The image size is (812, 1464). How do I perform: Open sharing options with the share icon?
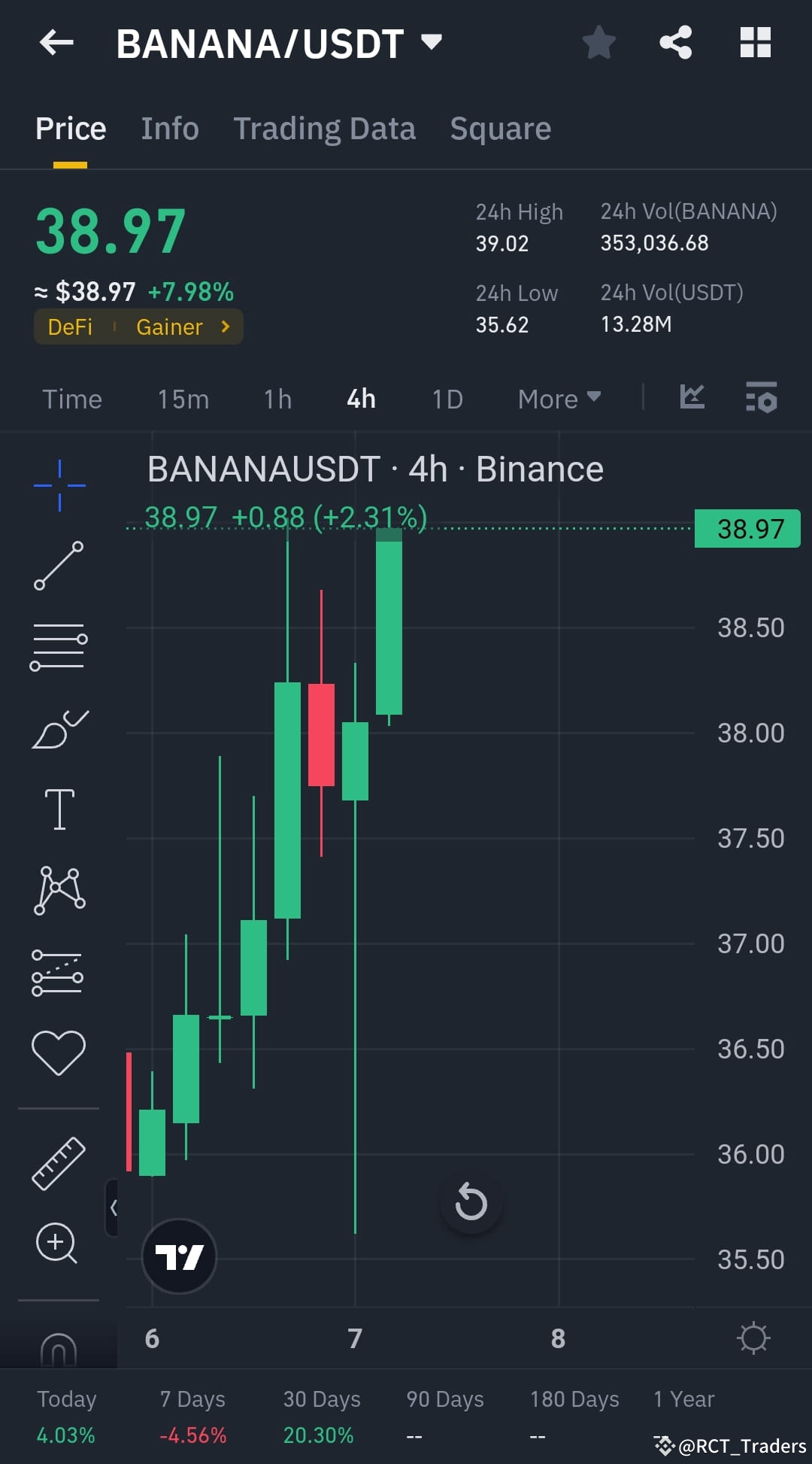pyautogui.click(x=676, y=43)
